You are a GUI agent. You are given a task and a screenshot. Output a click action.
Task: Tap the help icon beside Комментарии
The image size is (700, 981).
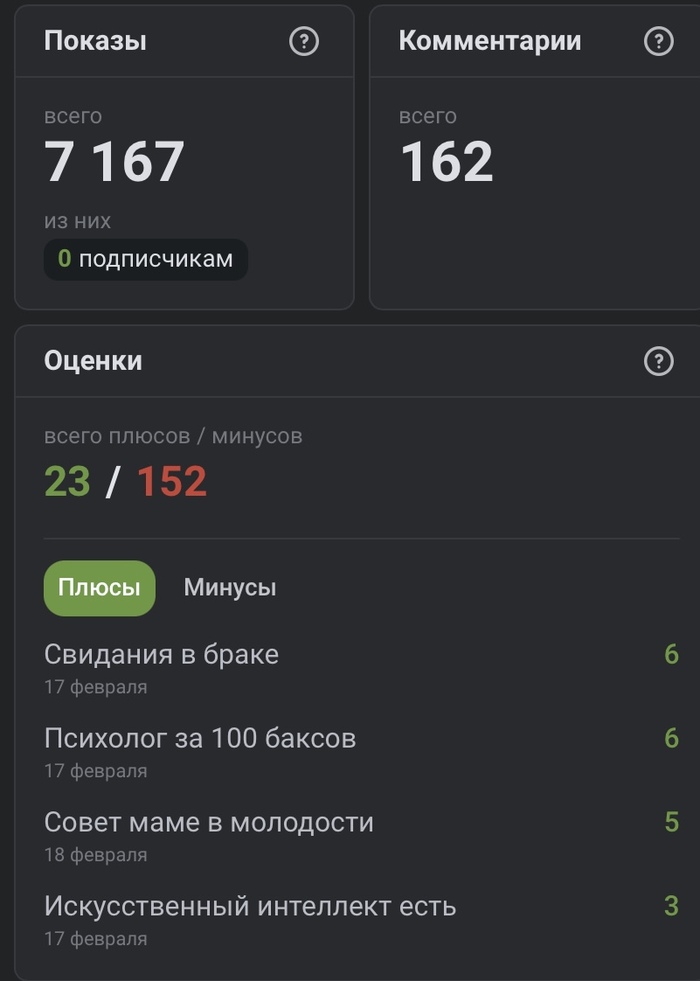[x=658, y=41]
